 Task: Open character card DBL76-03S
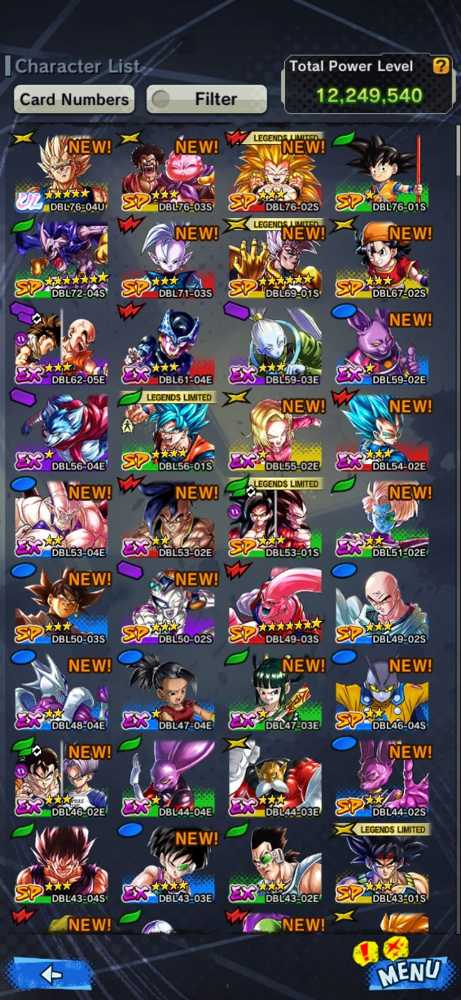pyautogui.click(x=168, y=172)
